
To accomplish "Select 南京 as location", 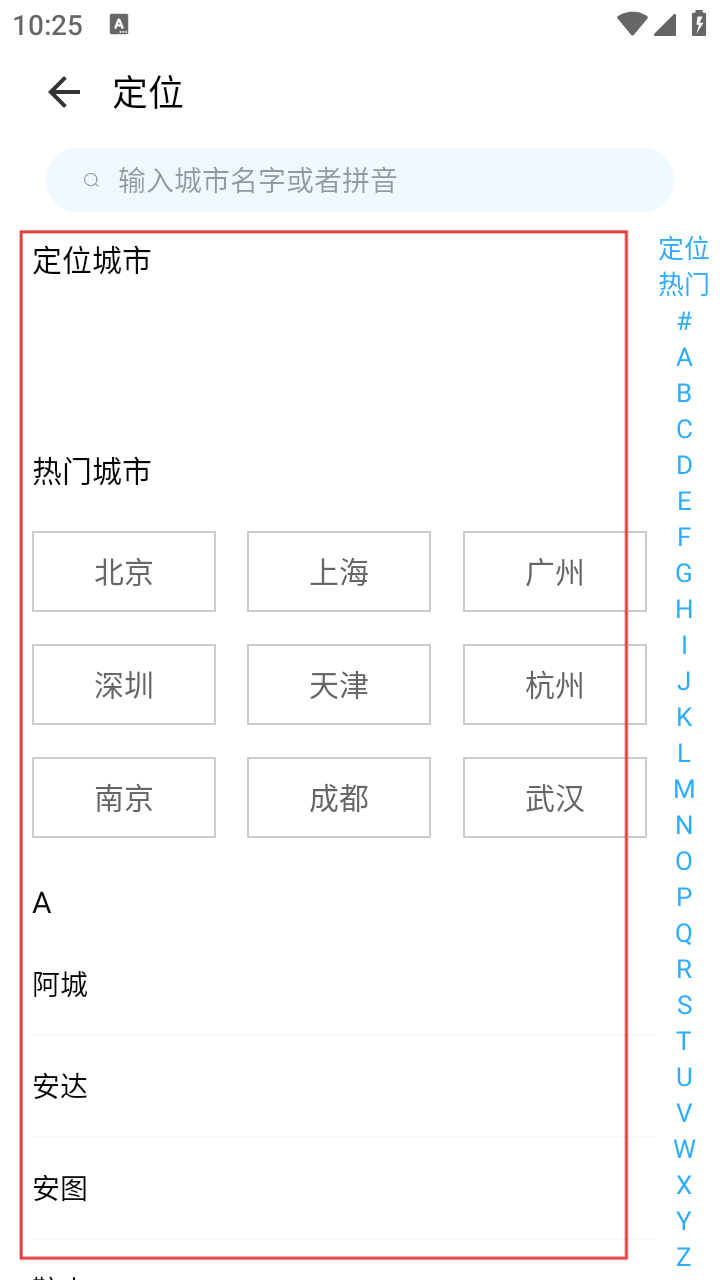I will [x=124, y=798].
